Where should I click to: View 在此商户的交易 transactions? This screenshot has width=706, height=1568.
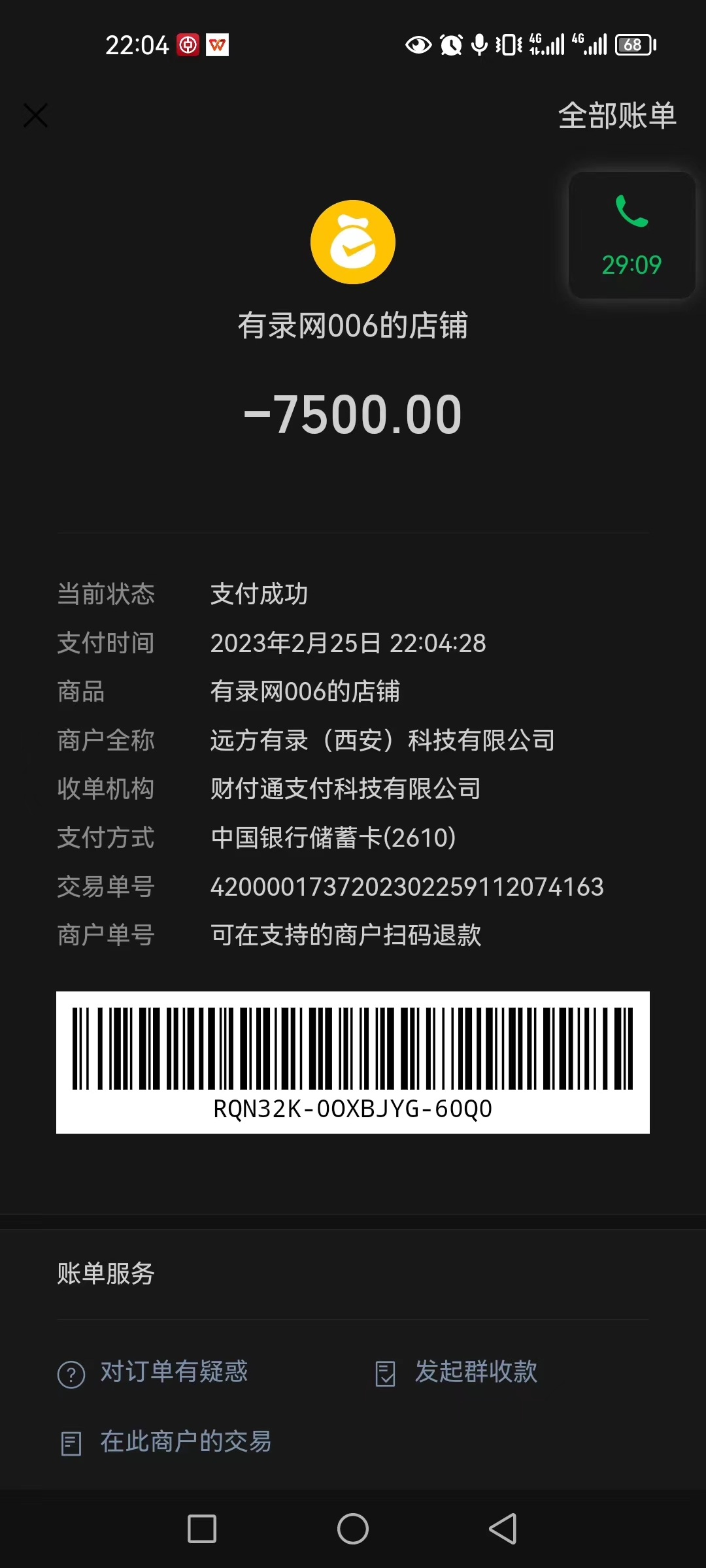click(167, 1442)
